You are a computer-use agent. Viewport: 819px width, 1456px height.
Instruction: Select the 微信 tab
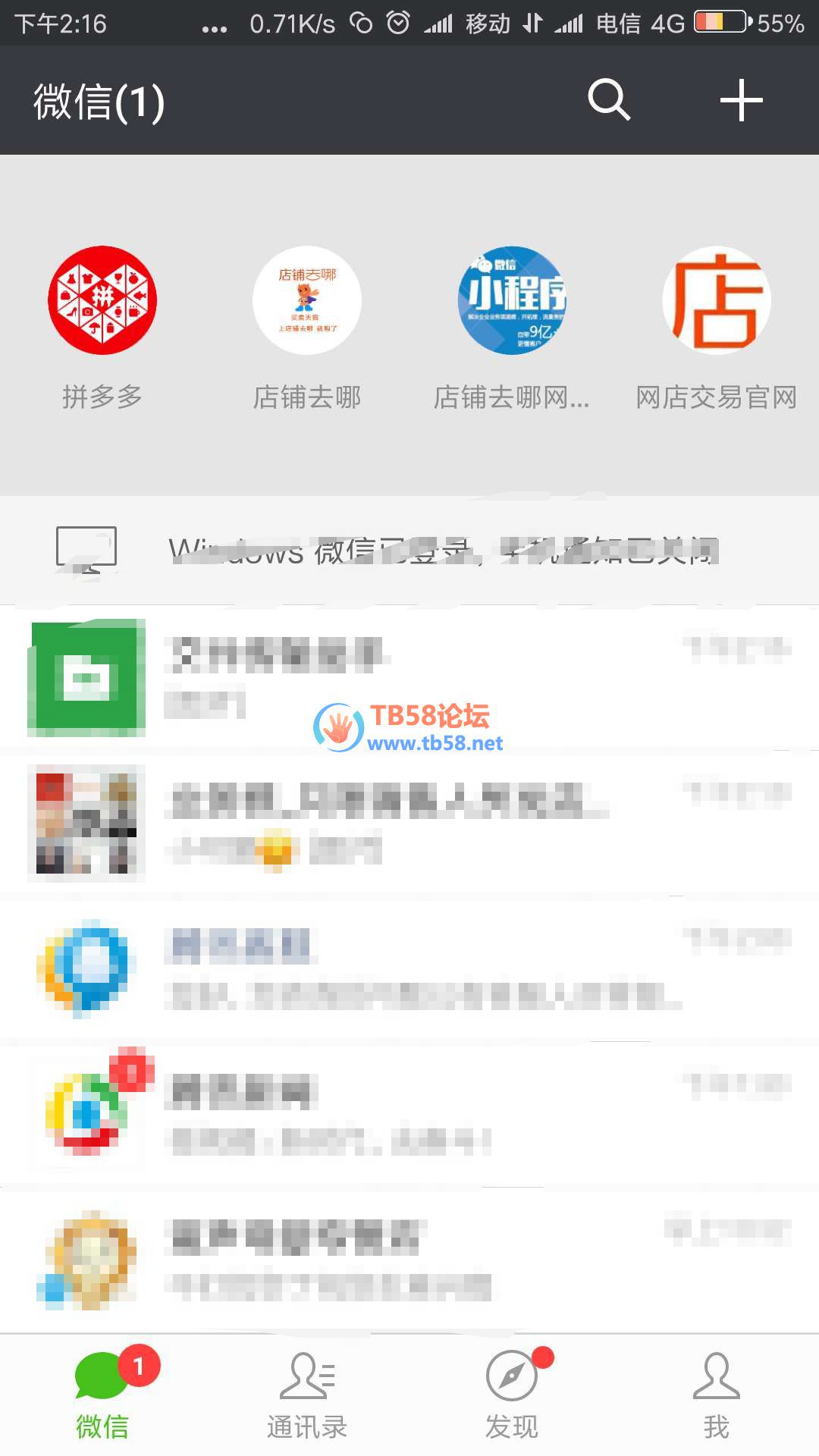click(x=102, y=1395)
